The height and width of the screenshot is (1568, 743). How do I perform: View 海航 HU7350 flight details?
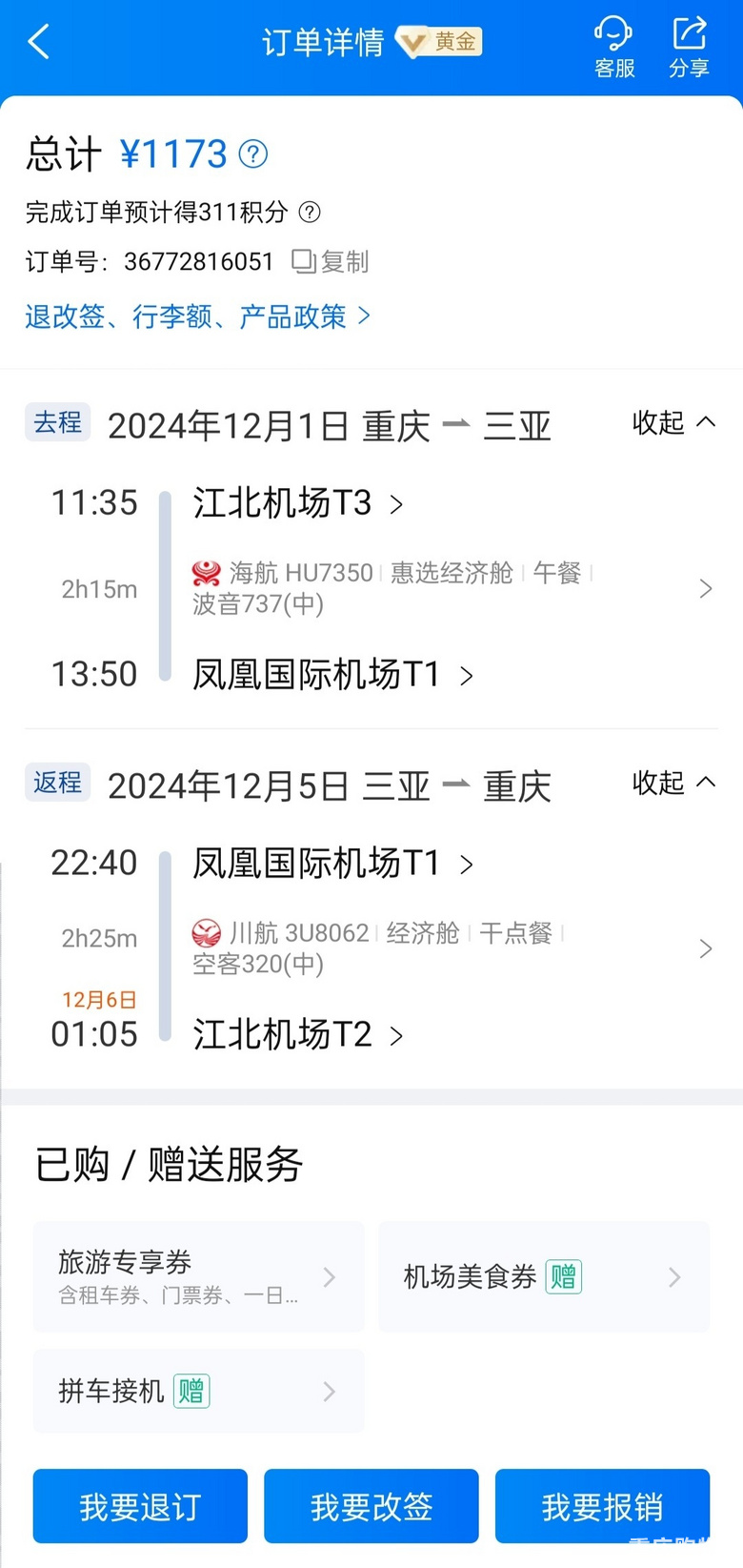click(452, 588)
